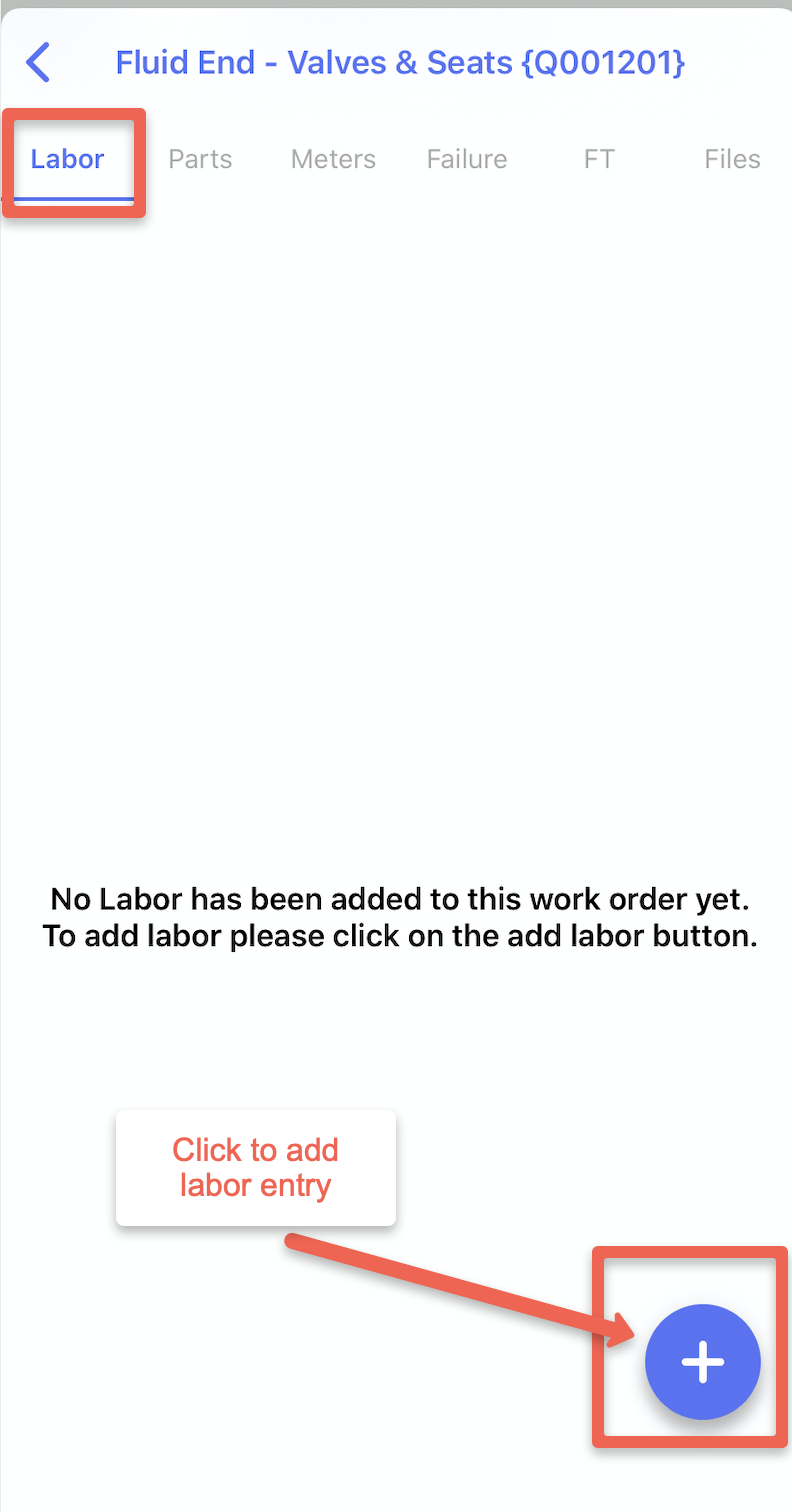Open the Meters tab
Image resolution: width=792 pixels, height=1512 pixels.
333,159
